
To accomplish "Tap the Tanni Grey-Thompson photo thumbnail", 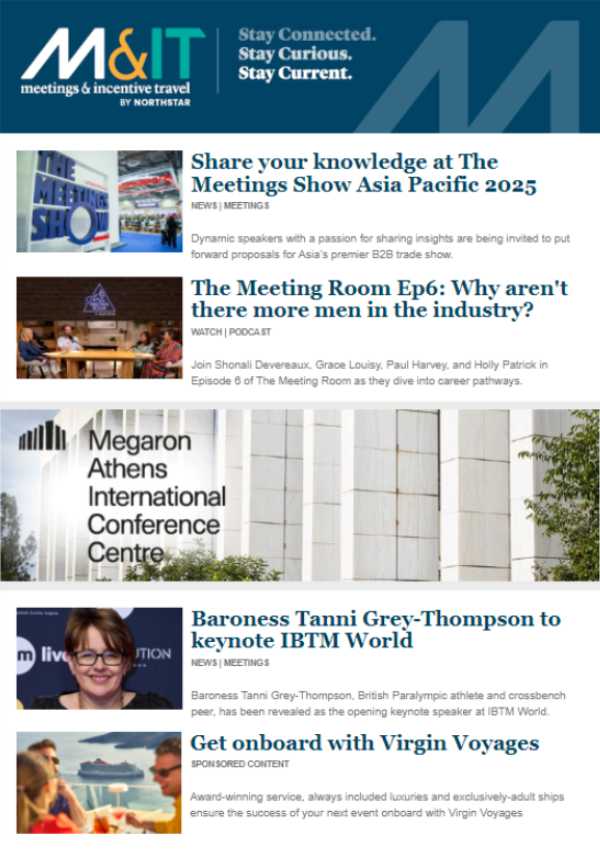I will [x=99, y=658].
